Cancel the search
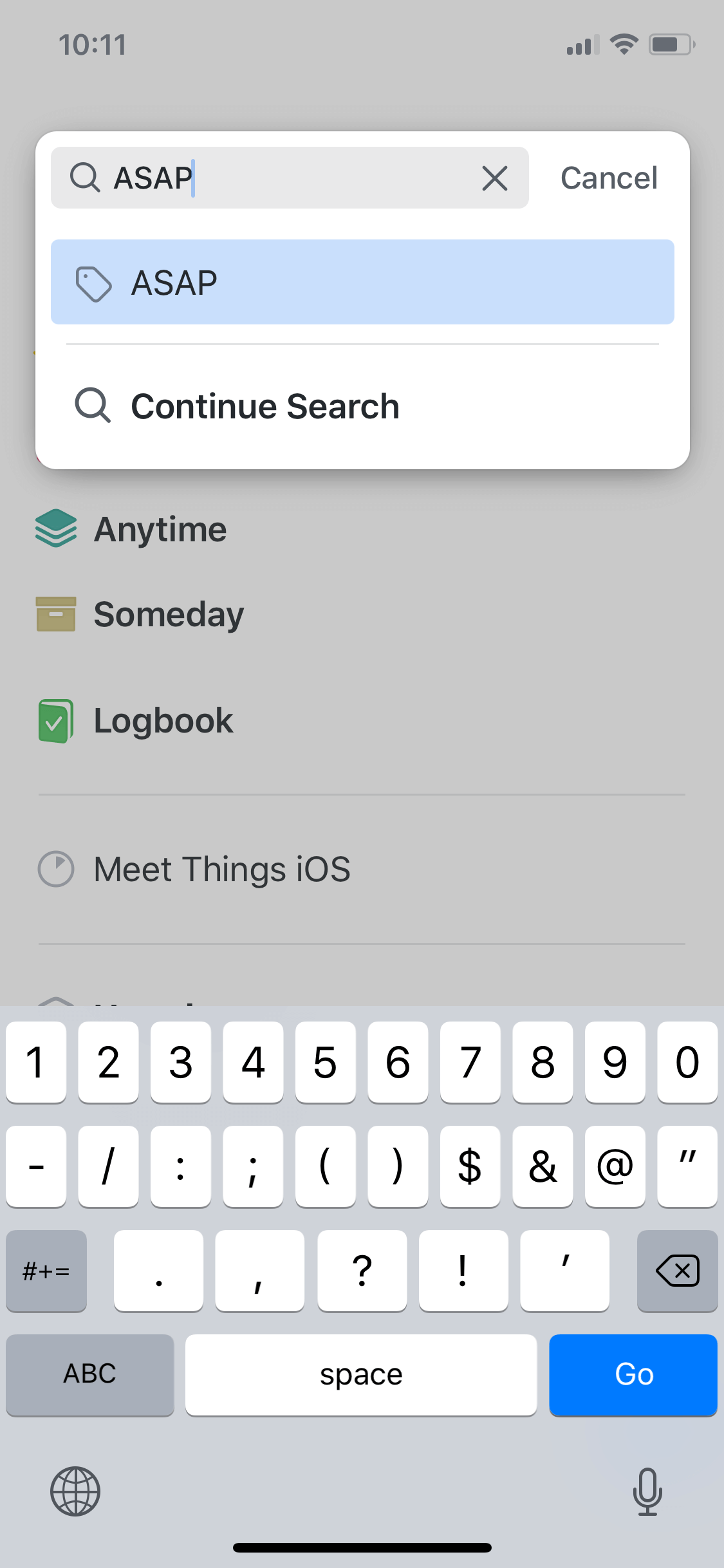 (x=609, y=178)
